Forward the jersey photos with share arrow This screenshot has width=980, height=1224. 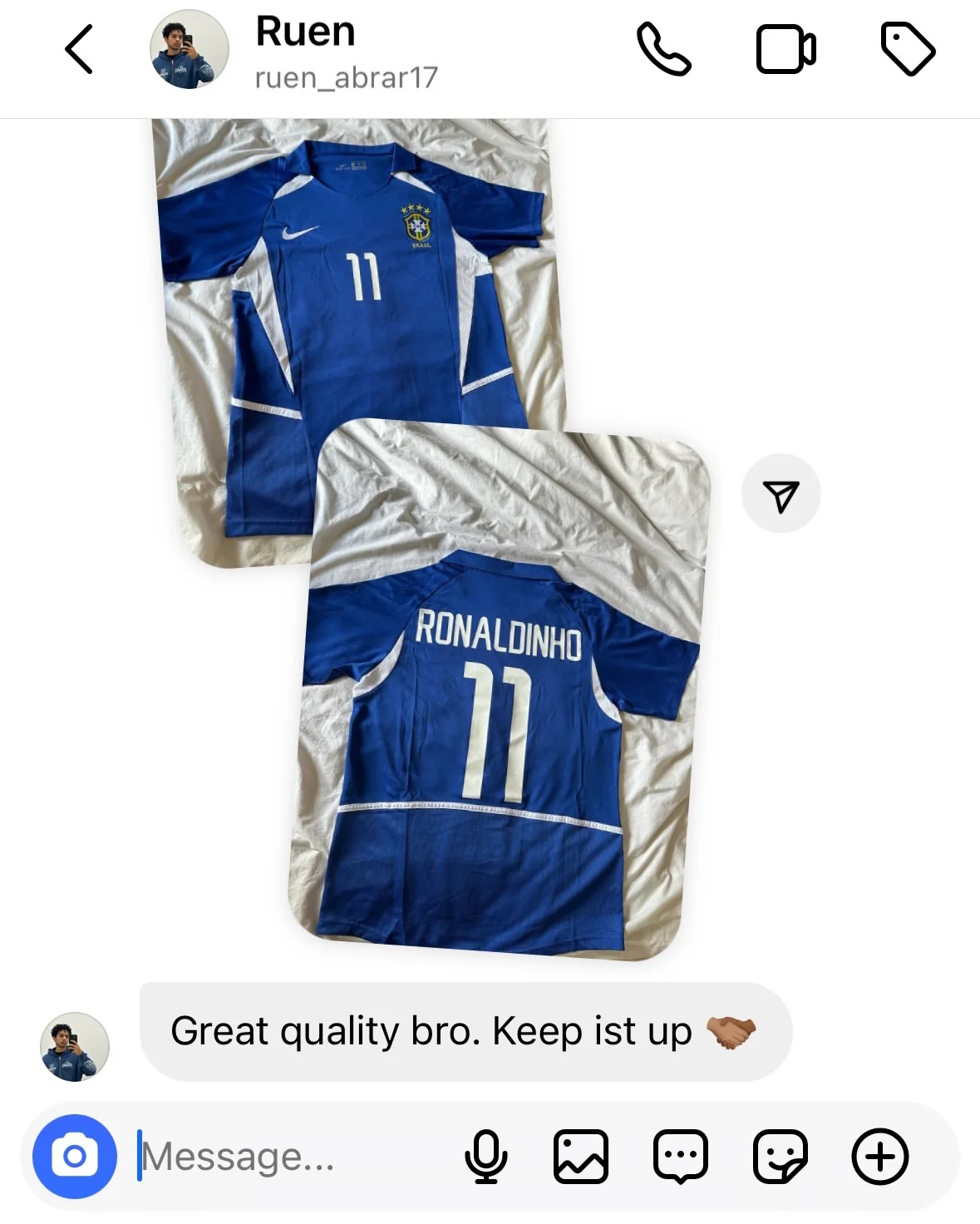[781, 494]
